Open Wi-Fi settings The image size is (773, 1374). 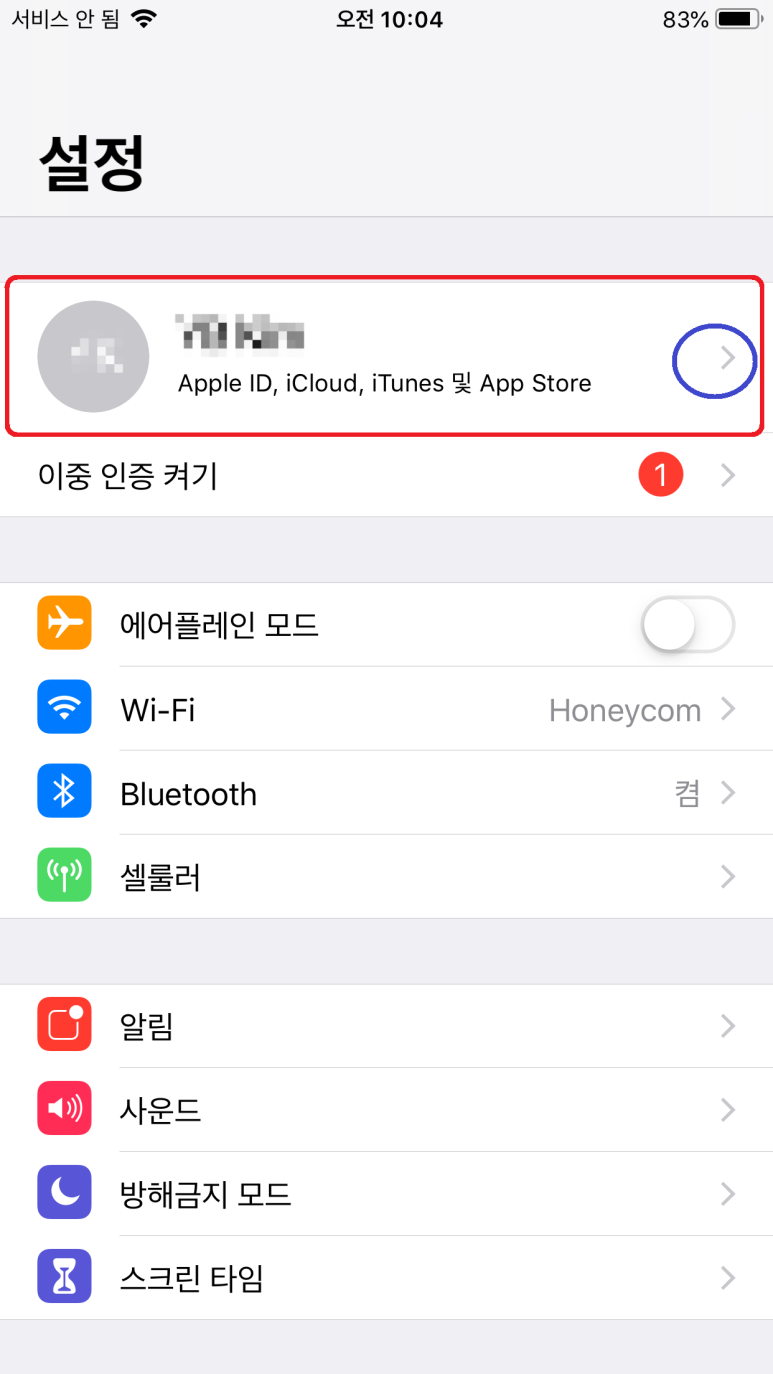(x=385, y=710)
